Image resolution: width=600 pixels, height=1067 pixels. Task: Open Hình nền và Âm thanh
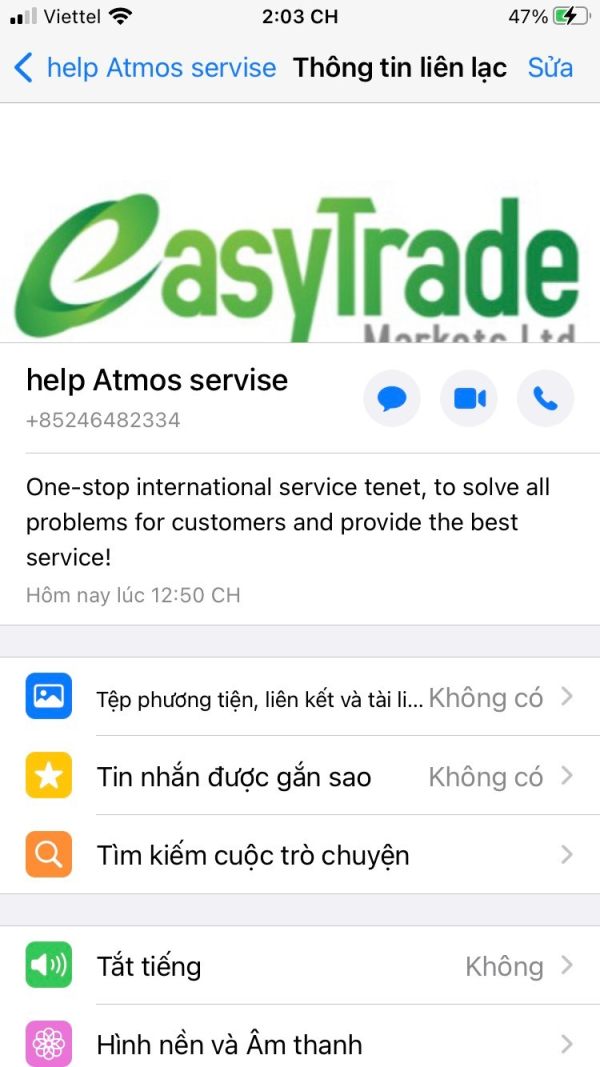pos(300,1036)
